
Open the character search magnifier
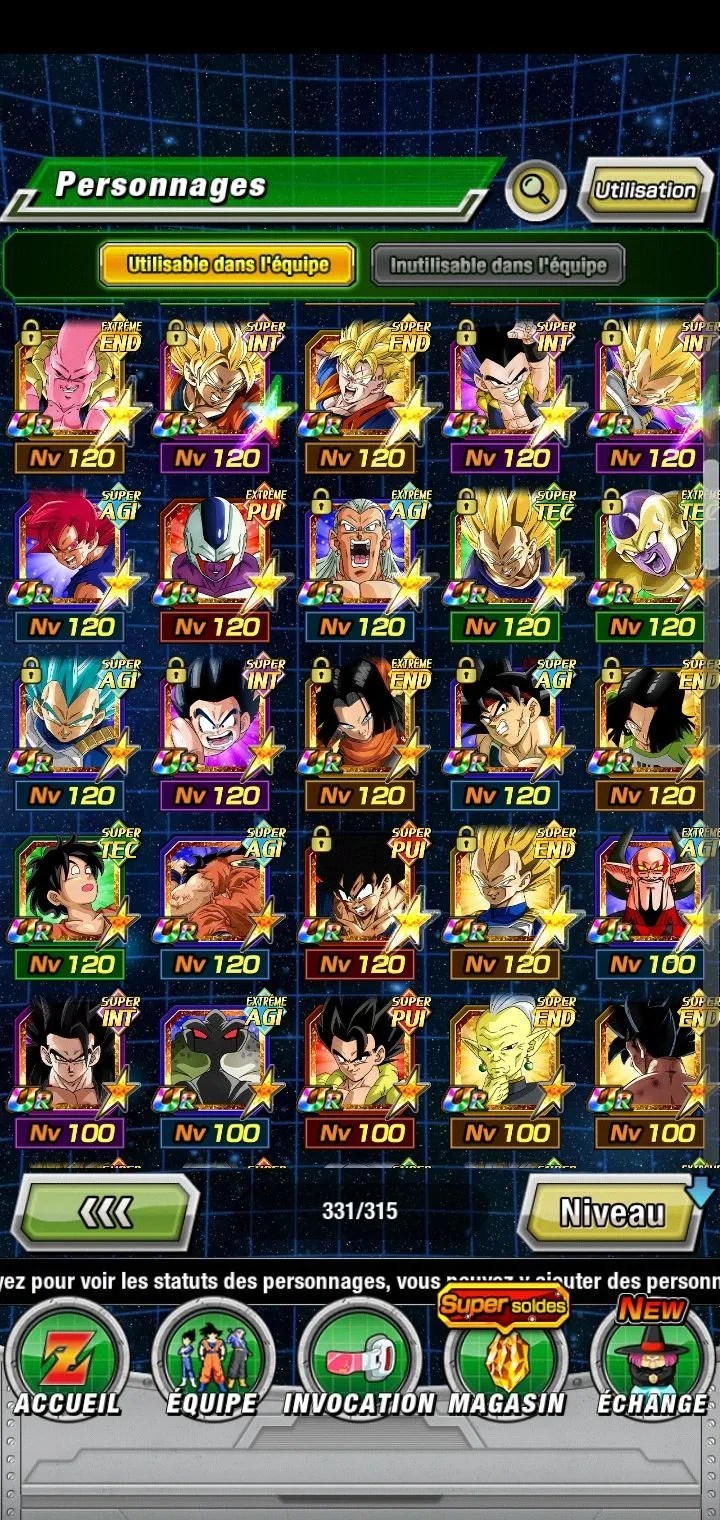[535, 190]
